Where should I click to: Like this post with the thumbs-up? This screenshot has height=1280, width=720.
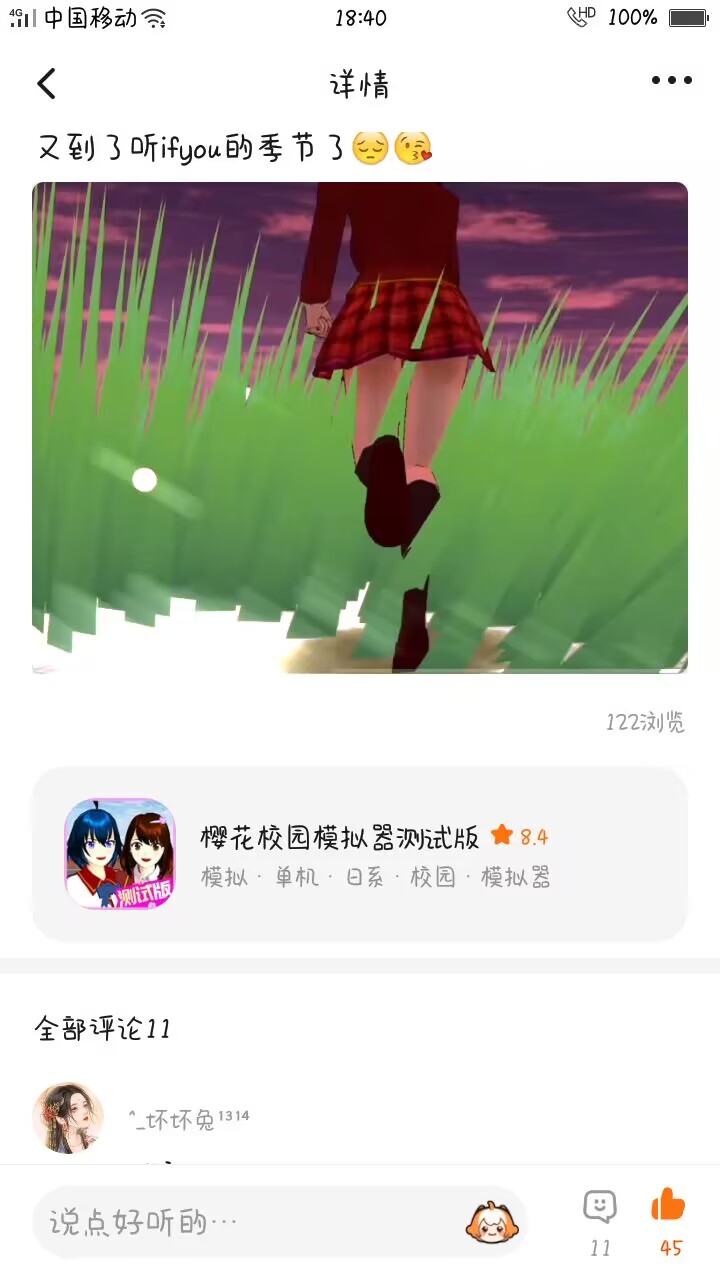point(669,1207)
